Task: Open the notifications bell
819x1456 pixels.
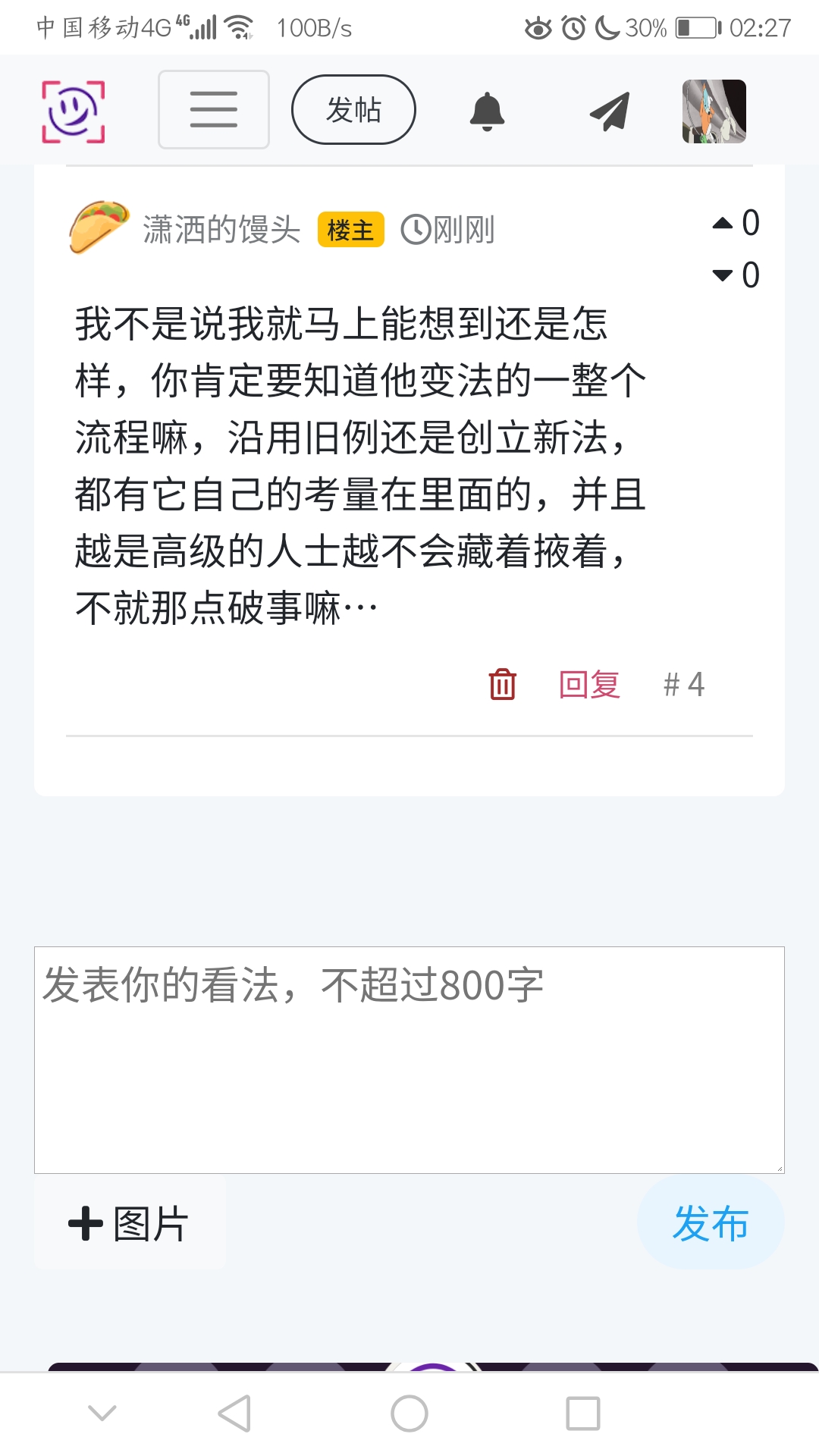Action: [x=487, y=111]
